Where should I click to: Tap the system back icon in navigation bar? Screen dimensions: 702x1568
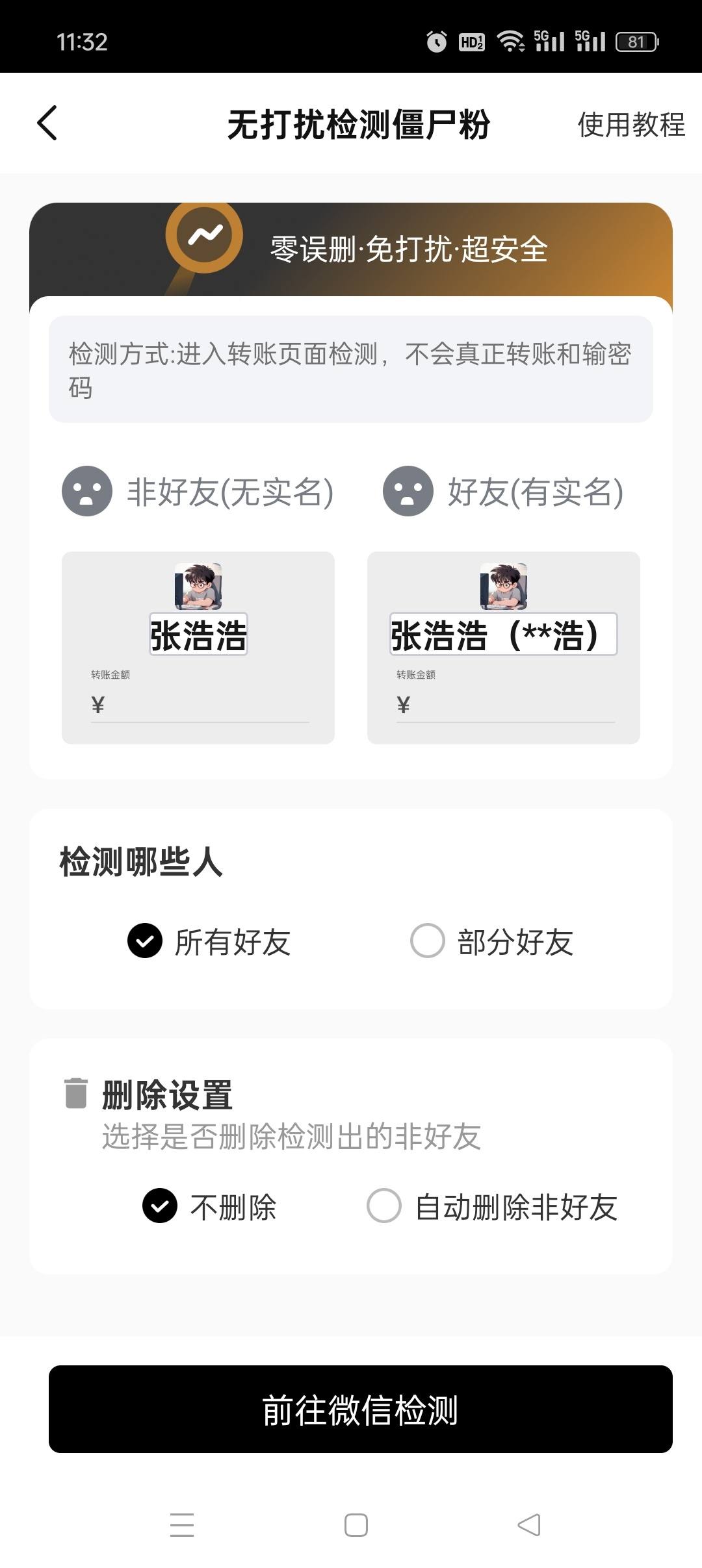(x=528, y=1526)
